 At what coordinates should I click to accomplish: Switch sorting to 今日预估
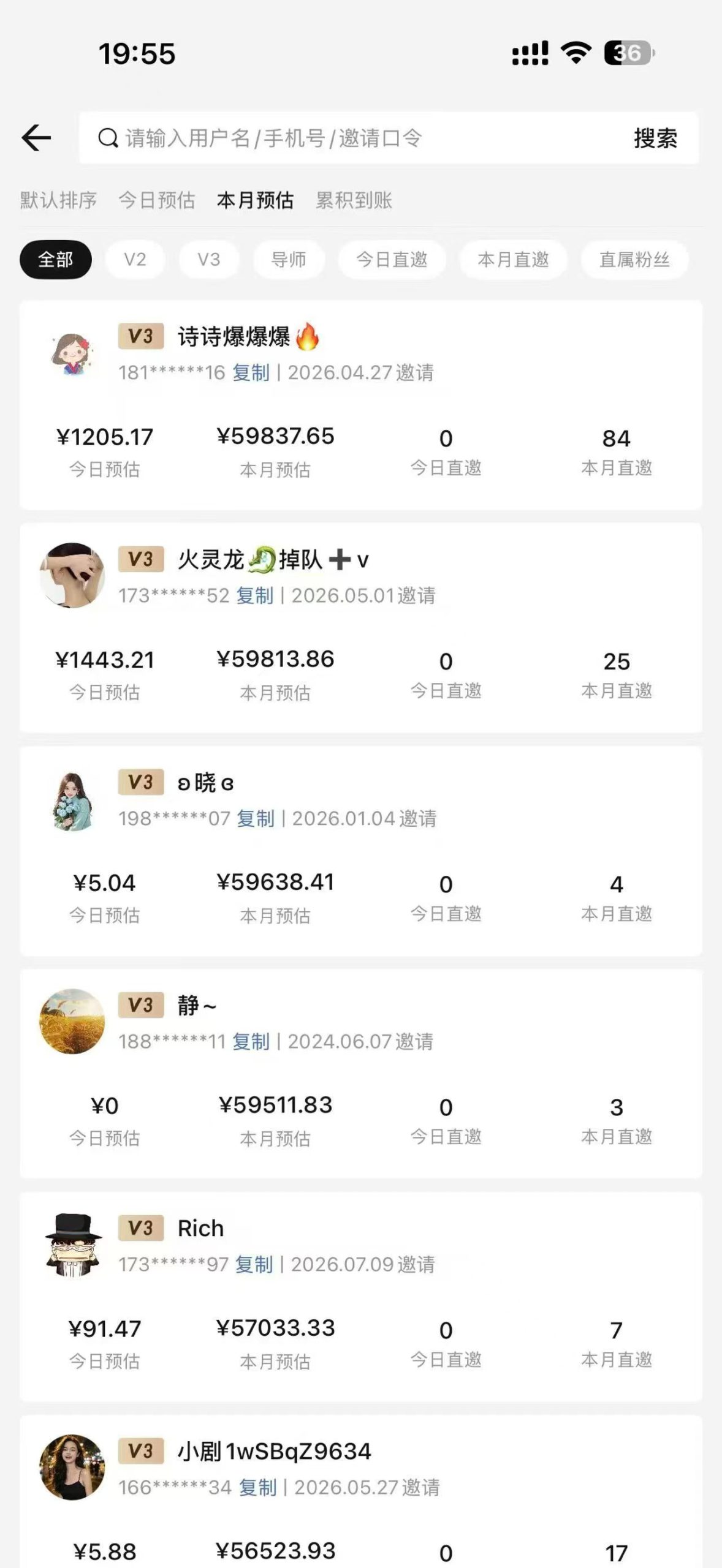tap(157, 200)
